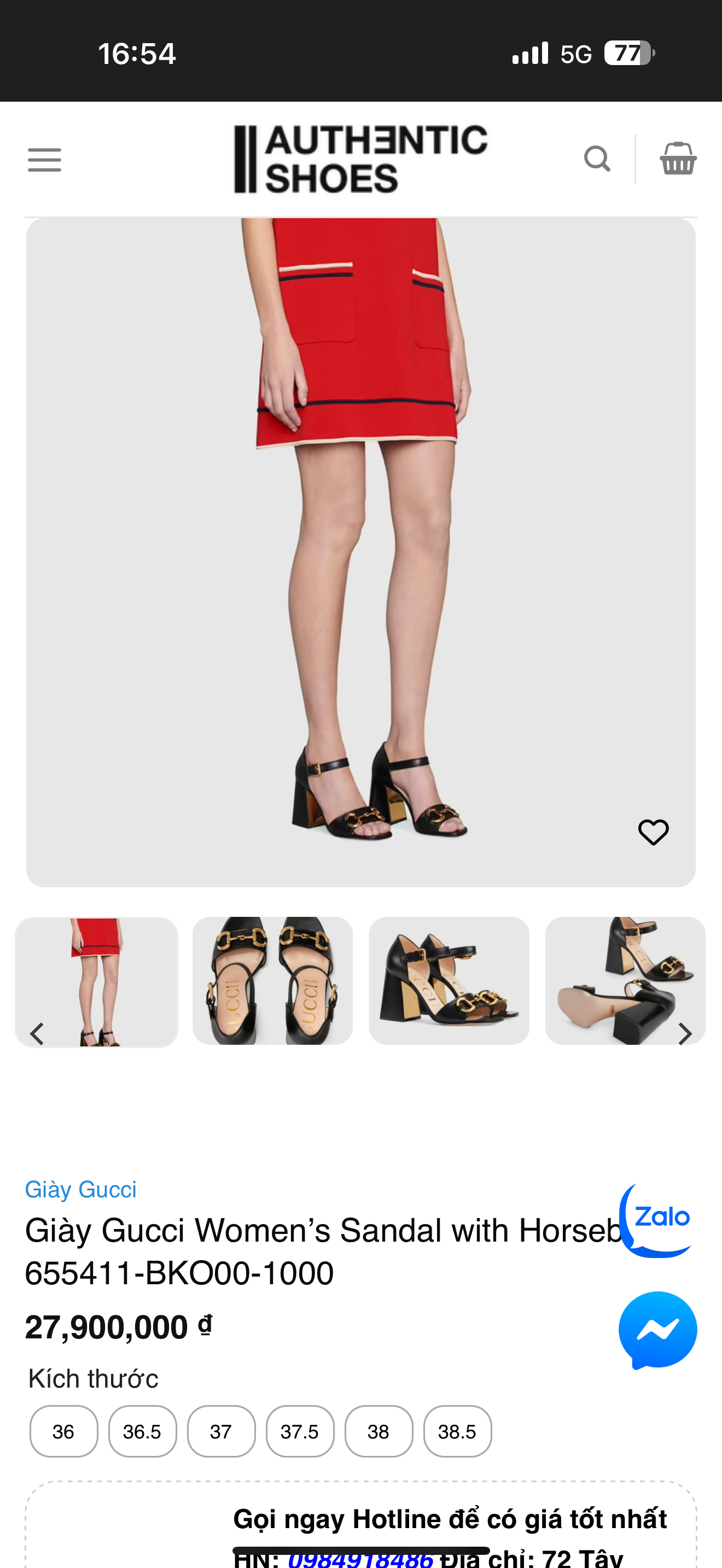Select size 36
The height and width of the screenshot is (1568, 722).
[x=63, y=1432]
